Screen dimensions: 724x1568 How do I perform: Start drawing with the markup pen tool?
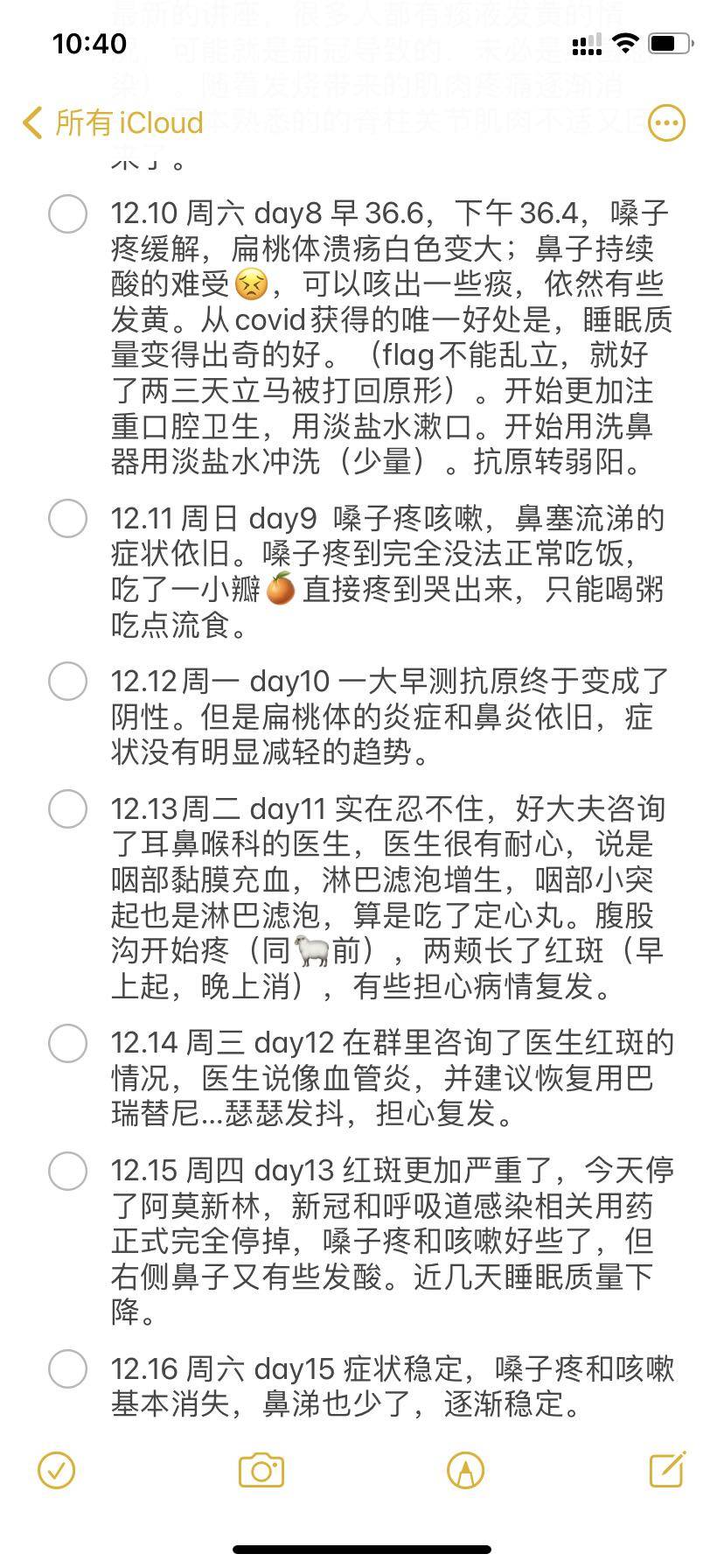[x=465, y=1470]
